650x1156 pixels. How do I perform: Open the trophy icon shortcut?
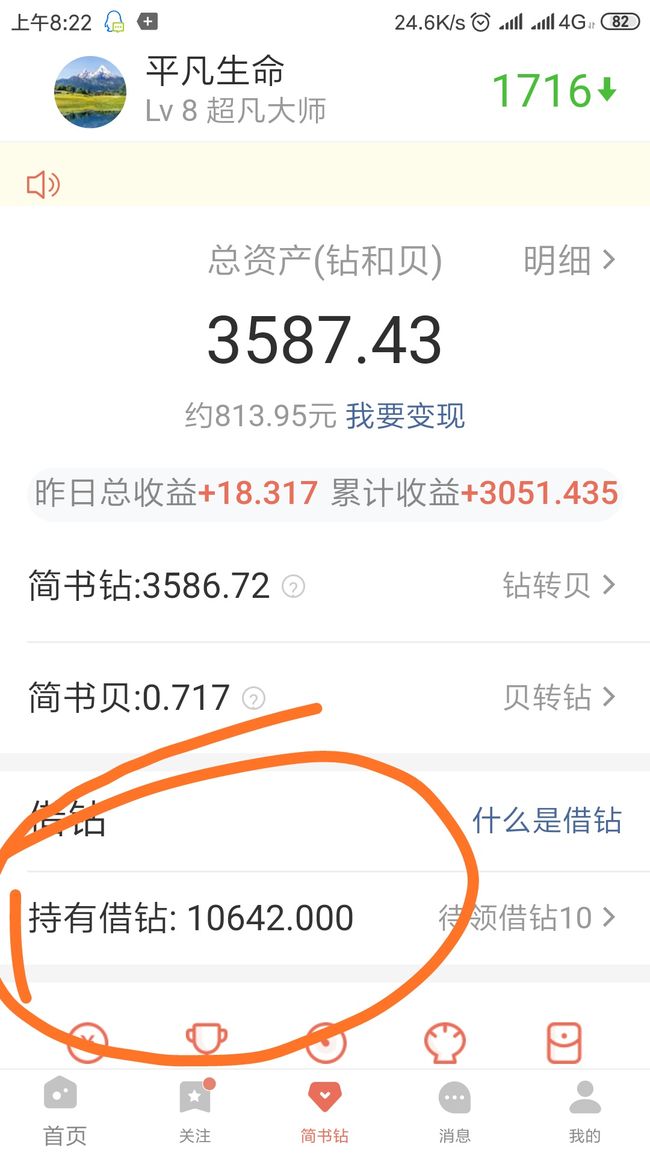[206, 1042]
